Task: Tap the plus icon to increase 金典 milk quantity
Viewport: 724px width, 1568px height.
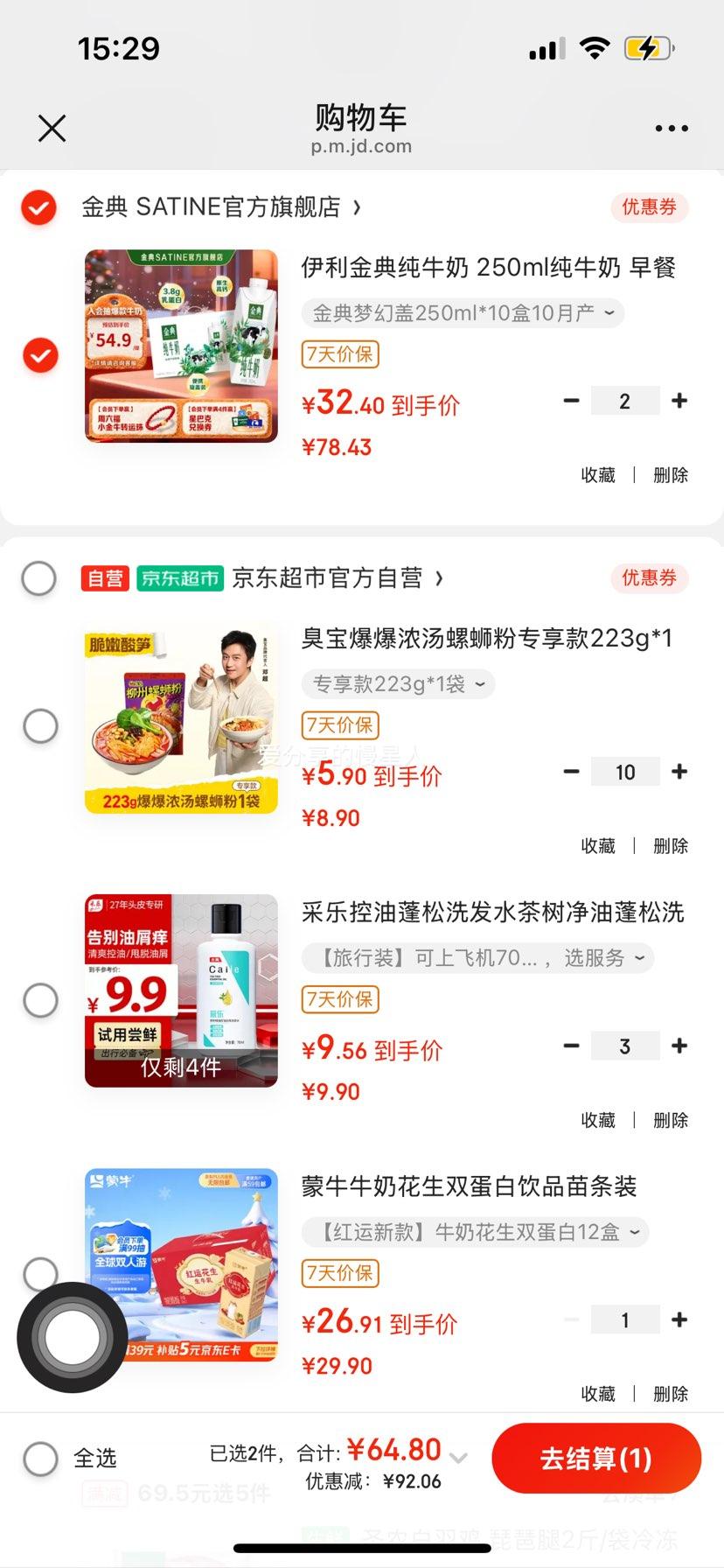Action: 679,401
